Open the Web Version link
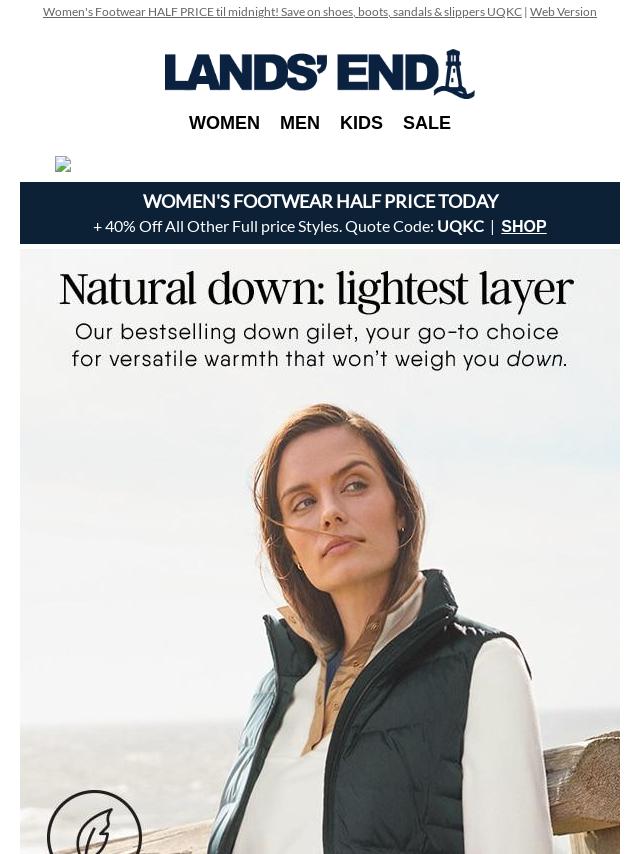The width and height of the screenshot is (640, 854). 562,12
